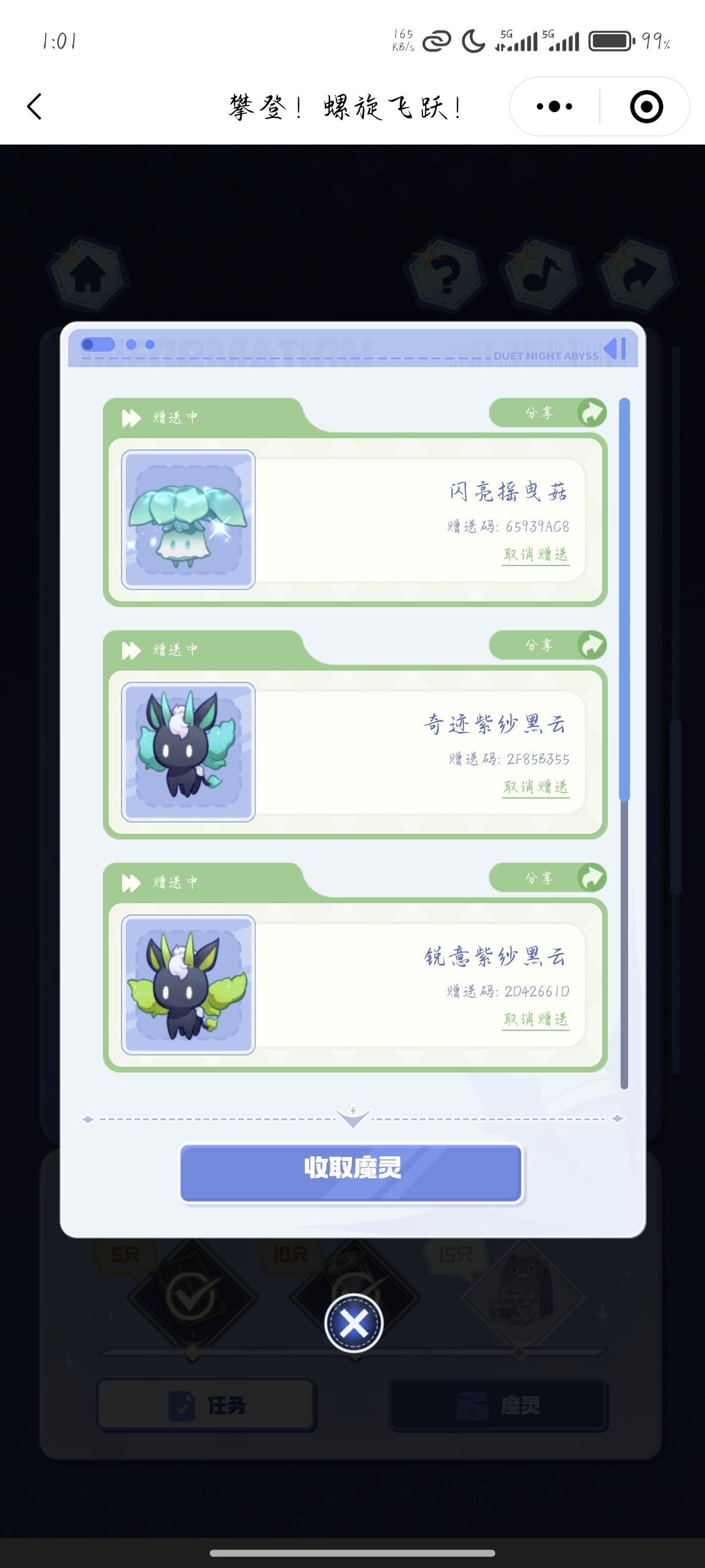Collapse panel using header arrow icon

point(615,349)
